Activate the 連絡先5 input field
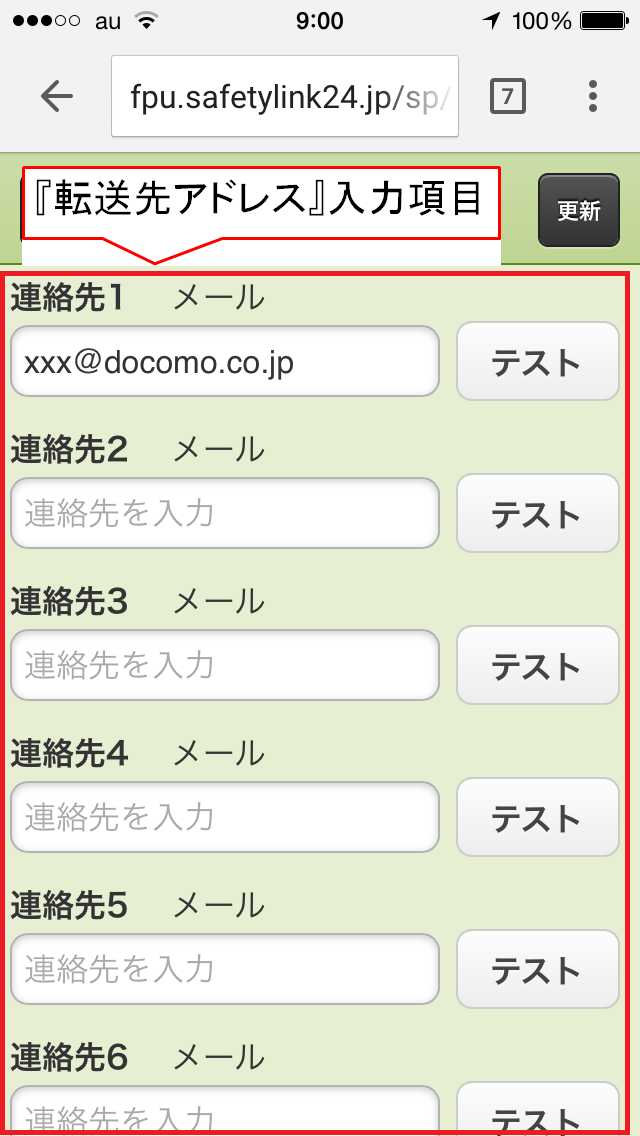 pyautogui.click(x=224, y=969)
